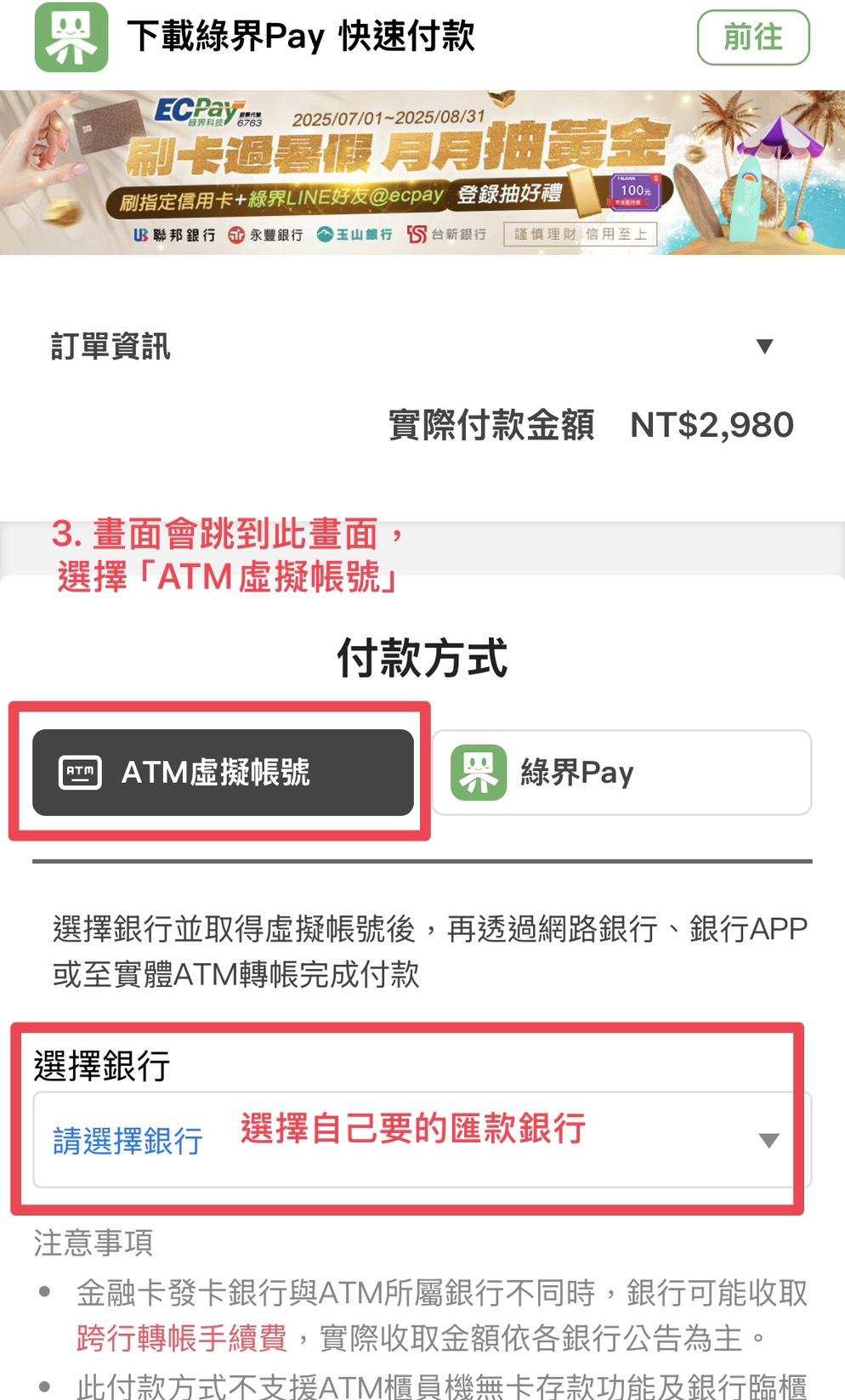This screenshot has width=845, height=1400.
Task: Tap the 前往 button to download 綠界Pay
Action: pos(752,37)
